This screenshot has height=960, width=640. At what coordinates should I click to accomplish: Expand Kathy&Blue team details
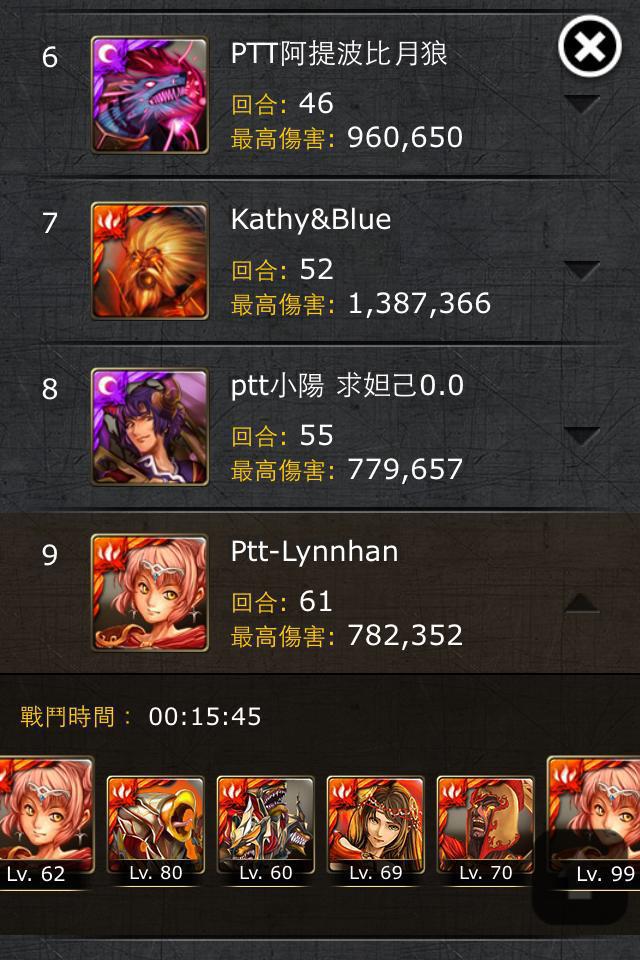coord(581,269)
